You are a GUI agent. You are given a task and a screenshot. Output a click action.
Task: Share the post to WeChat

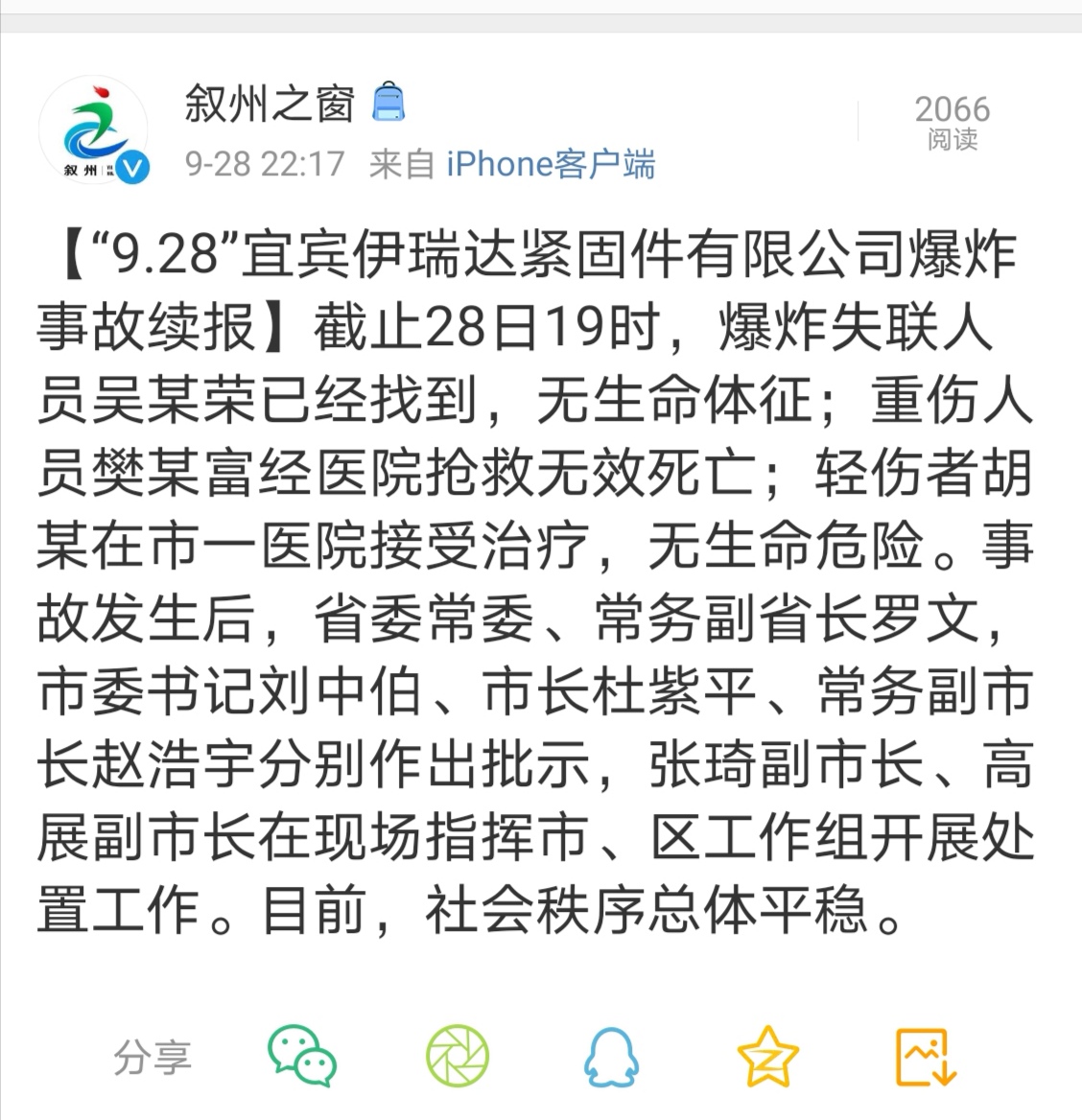302,1056
